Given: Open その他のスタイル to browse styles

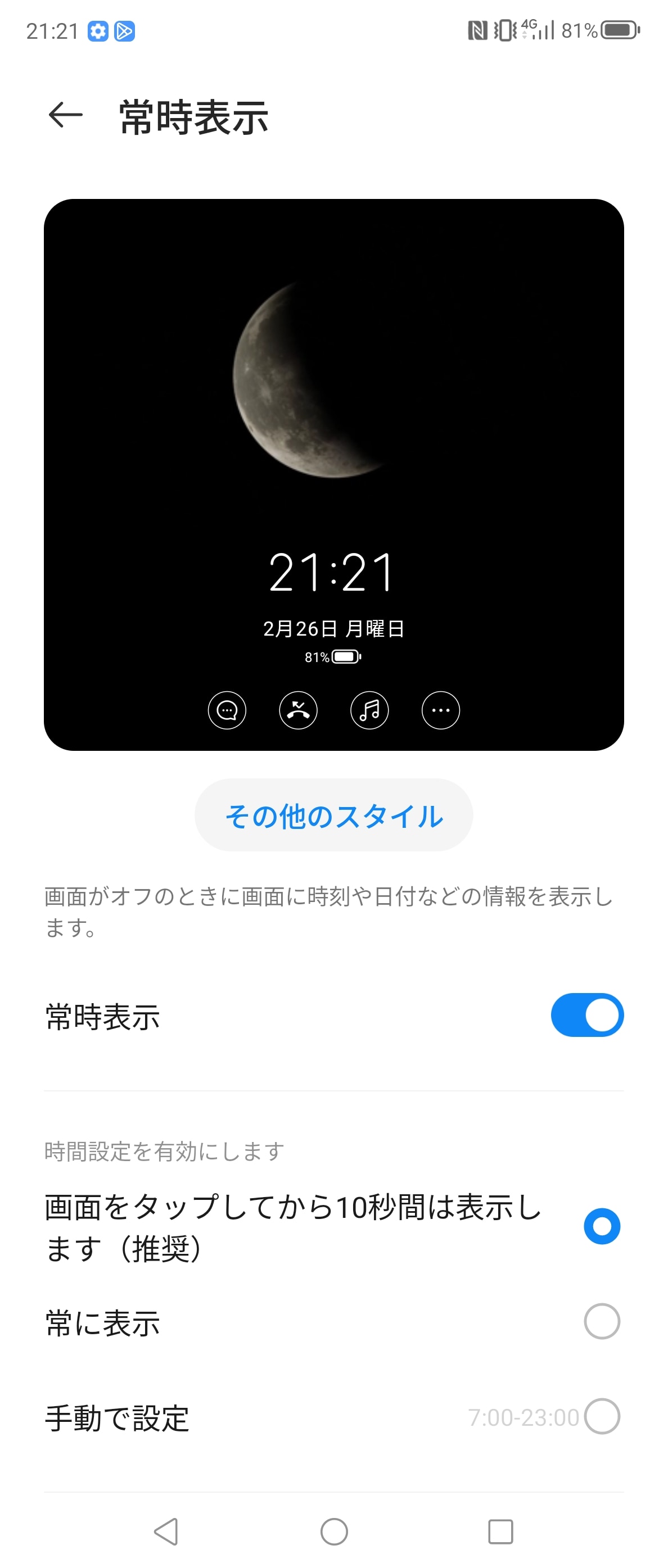Looking at the screenshot, I should (x=333, y=815).
